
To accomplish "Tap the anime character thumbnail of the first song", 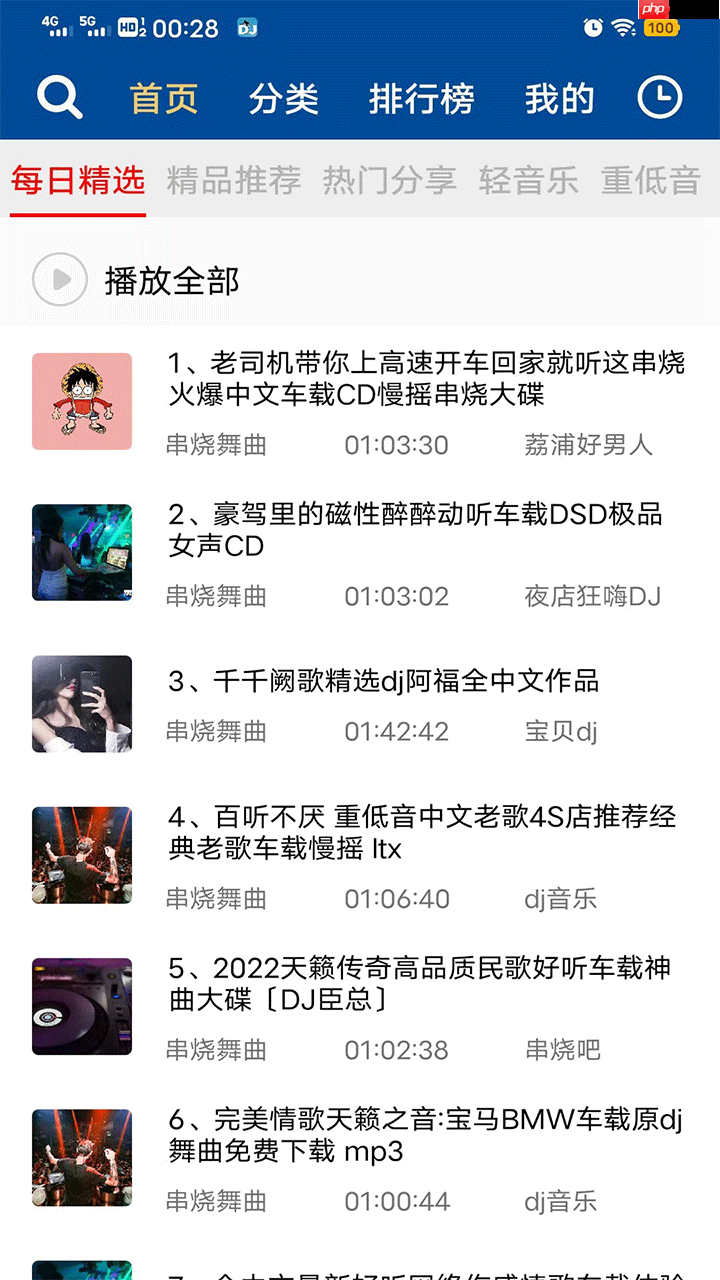I will [x=81, y=401].
